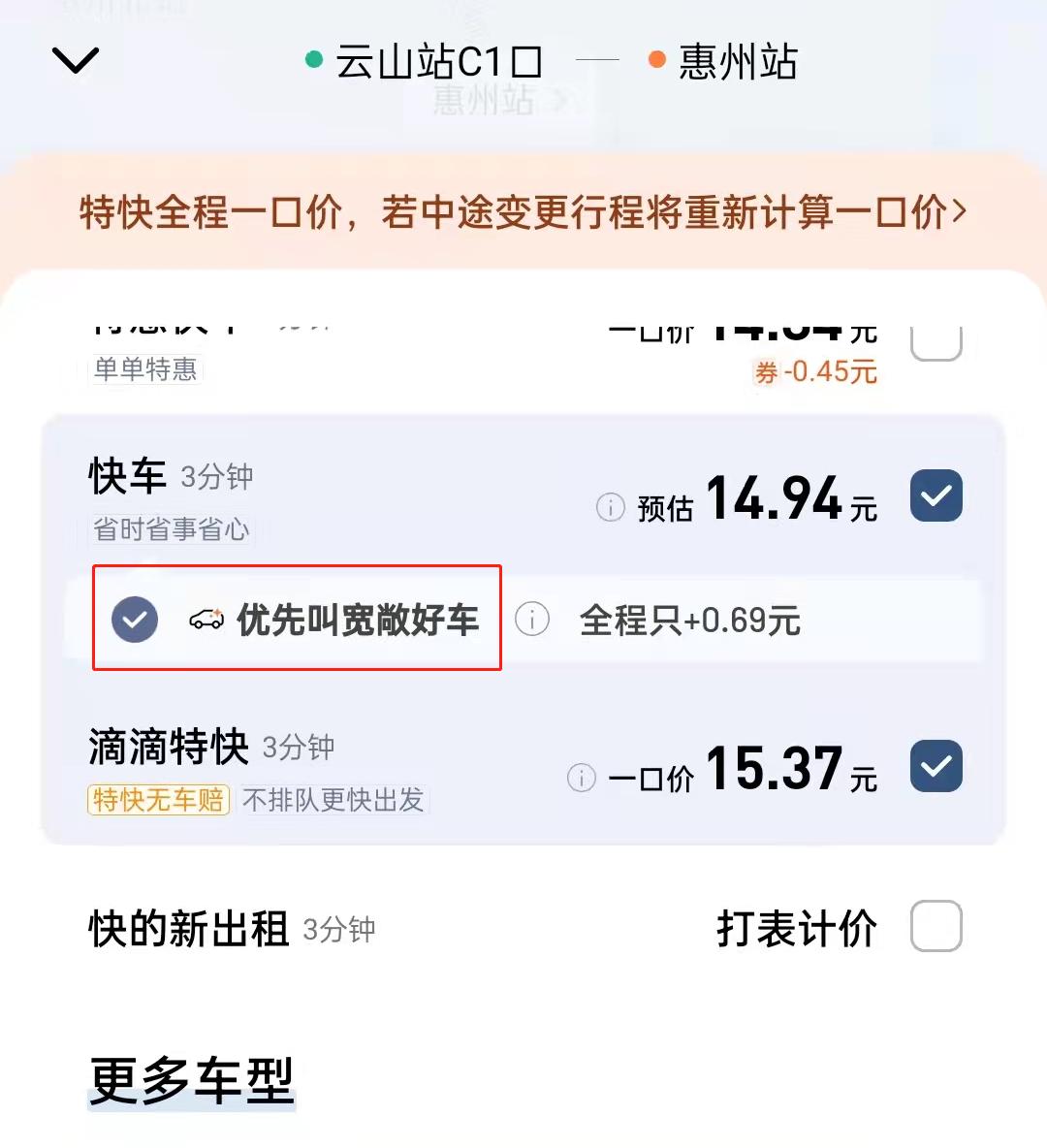Show info about 优先叫宽敞好车
The image size is (1047, 1148).
pos(531,620)
